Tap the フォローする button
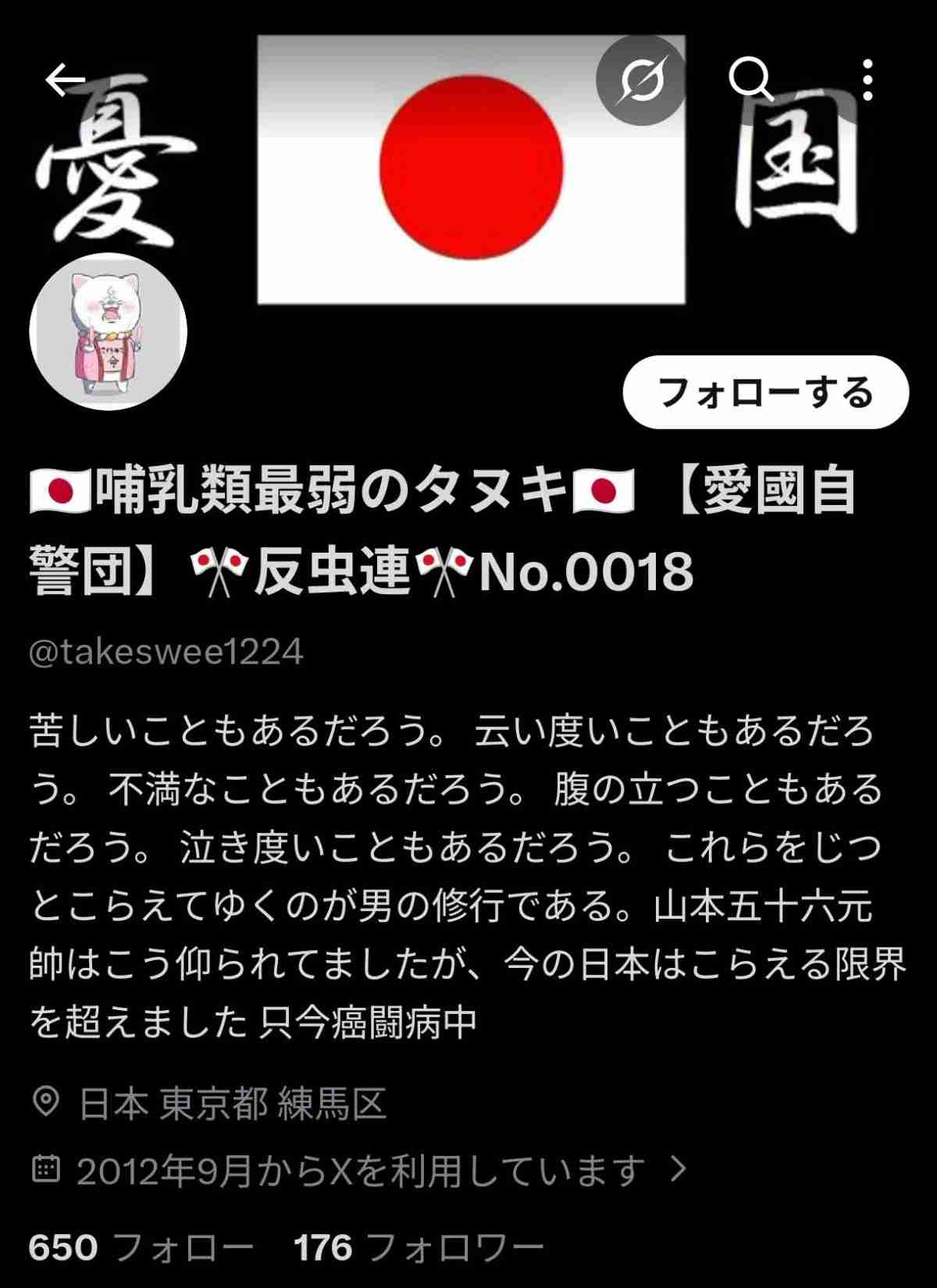This screenshot has height=1288, width=937. (765, 392)
